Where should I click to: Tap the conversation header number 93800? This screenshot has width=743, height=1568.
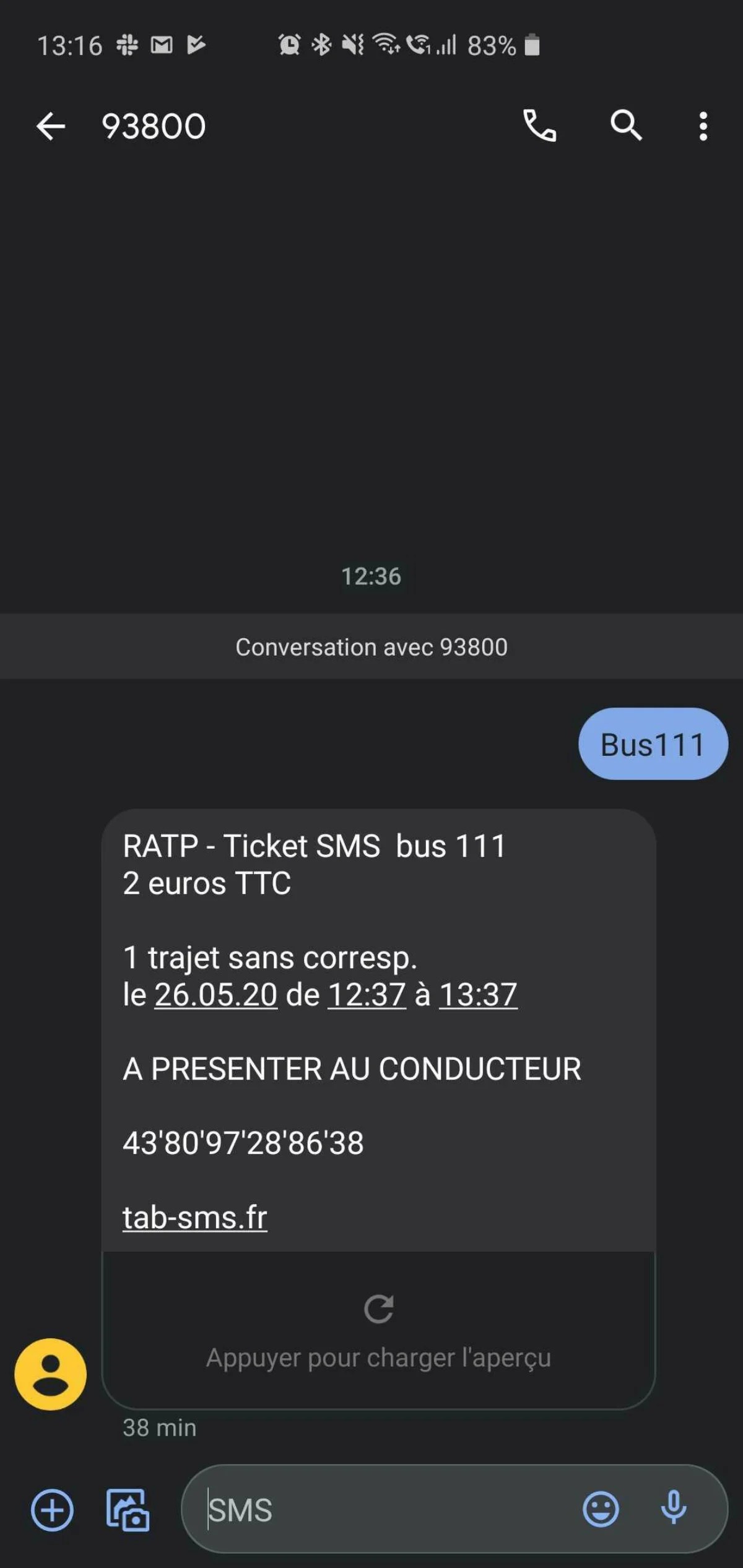155,126
